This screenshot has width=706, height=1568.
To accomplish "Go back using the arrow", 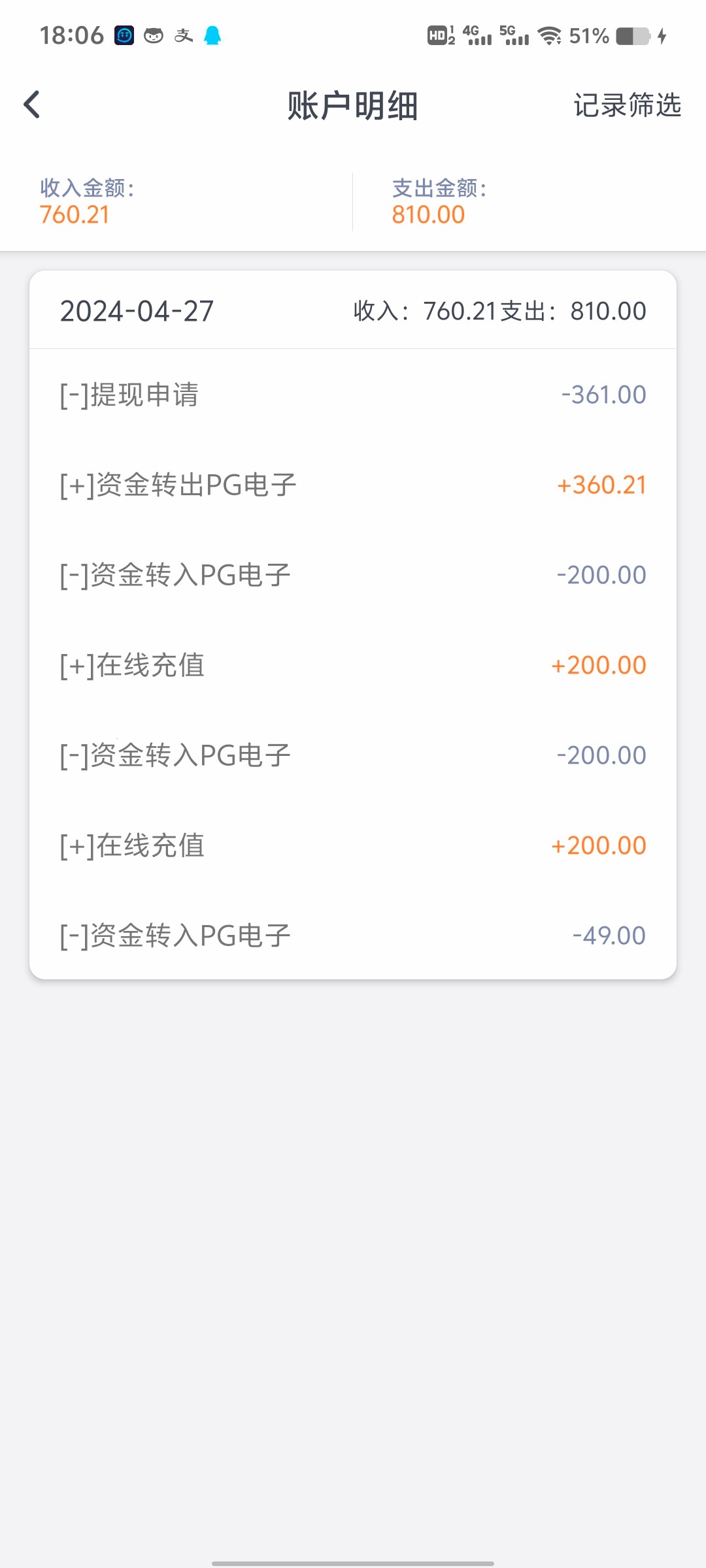I will coord(31,105).
